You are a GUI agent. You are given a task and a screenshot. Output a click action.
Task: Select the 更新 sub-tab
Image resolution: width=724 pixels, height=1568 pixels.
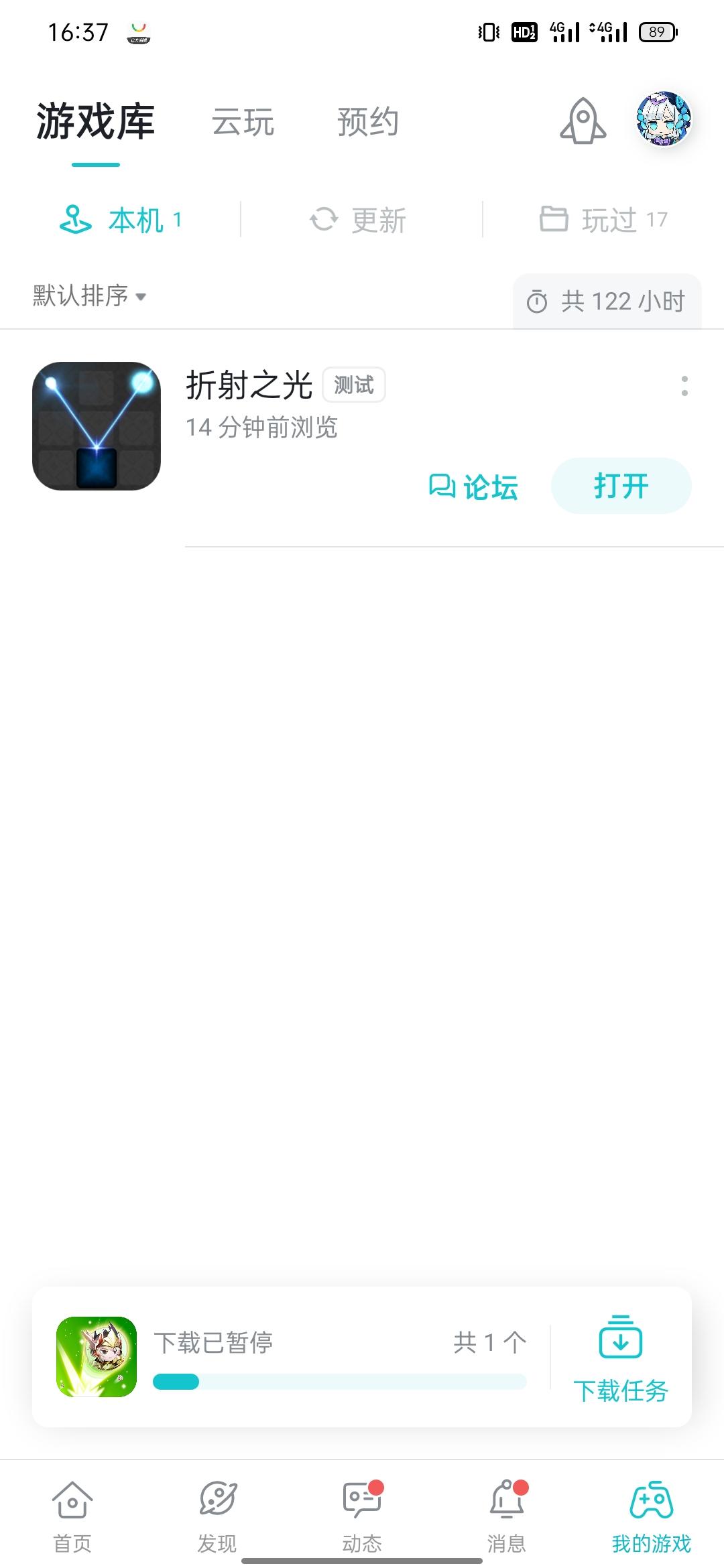click(x=359, y=220)
